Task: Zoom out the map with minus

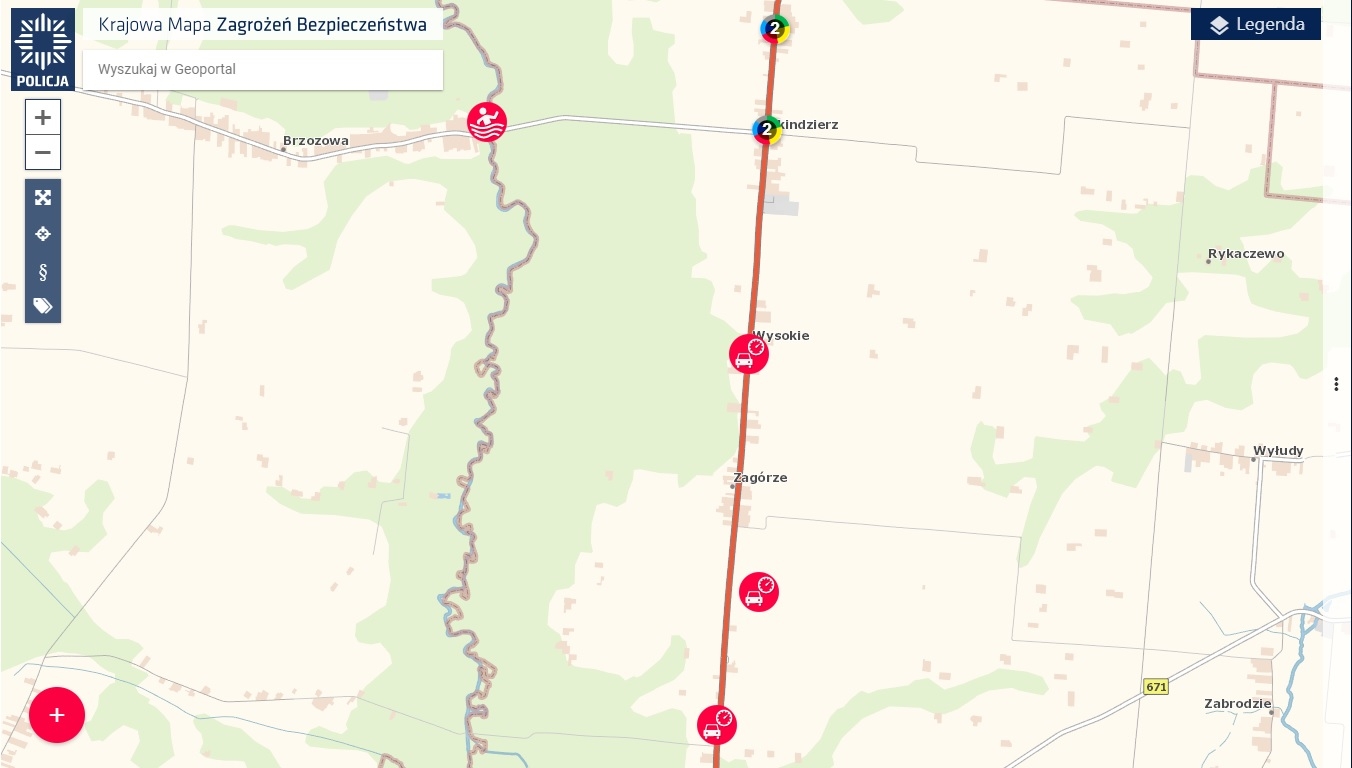Action: click(x=43, y=152)
